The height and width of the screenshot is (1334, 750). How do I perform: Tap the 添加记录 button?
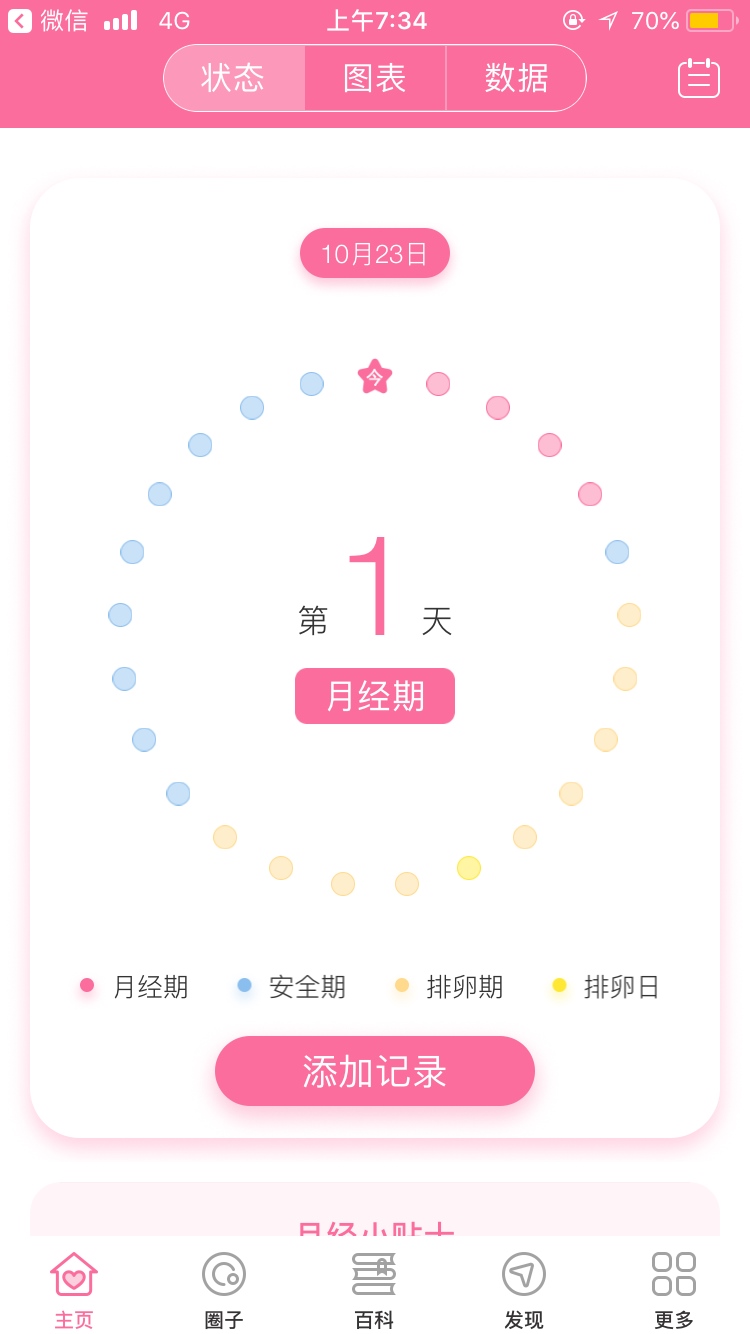click(375, 1071)
